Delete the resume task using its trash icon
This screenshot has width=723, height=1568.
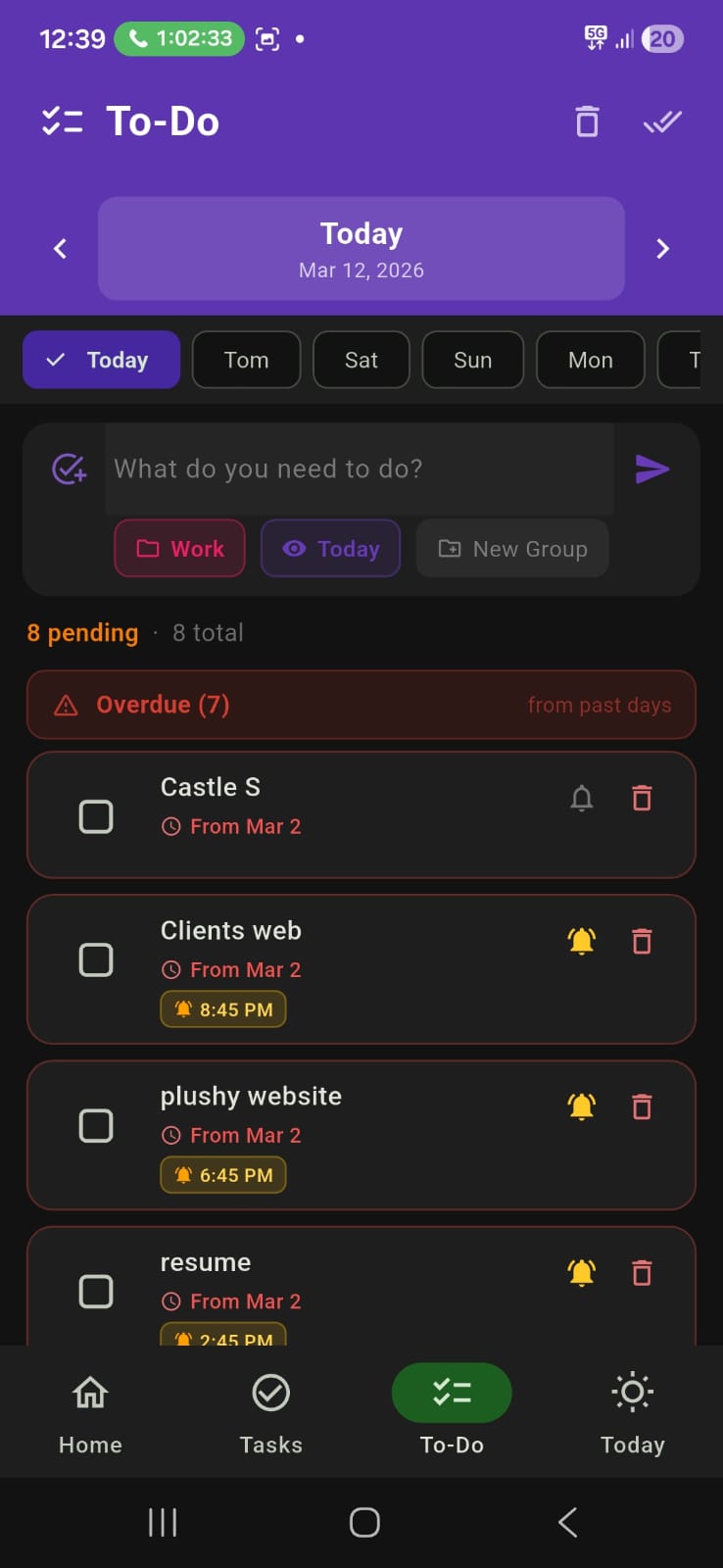(642, 1272)
